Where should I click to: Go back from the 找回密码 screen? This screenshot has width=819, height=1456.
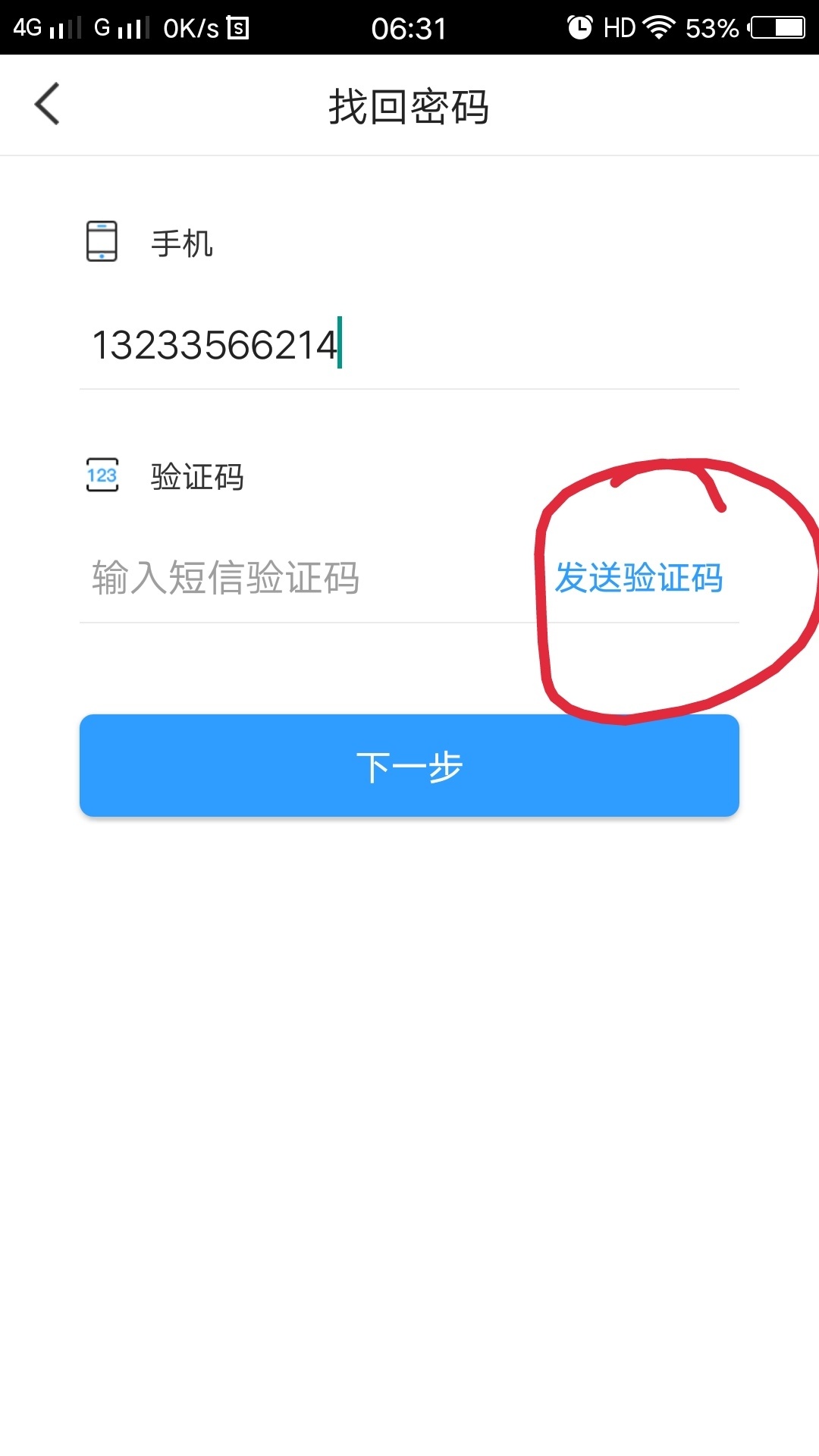(x=47, y=104)
